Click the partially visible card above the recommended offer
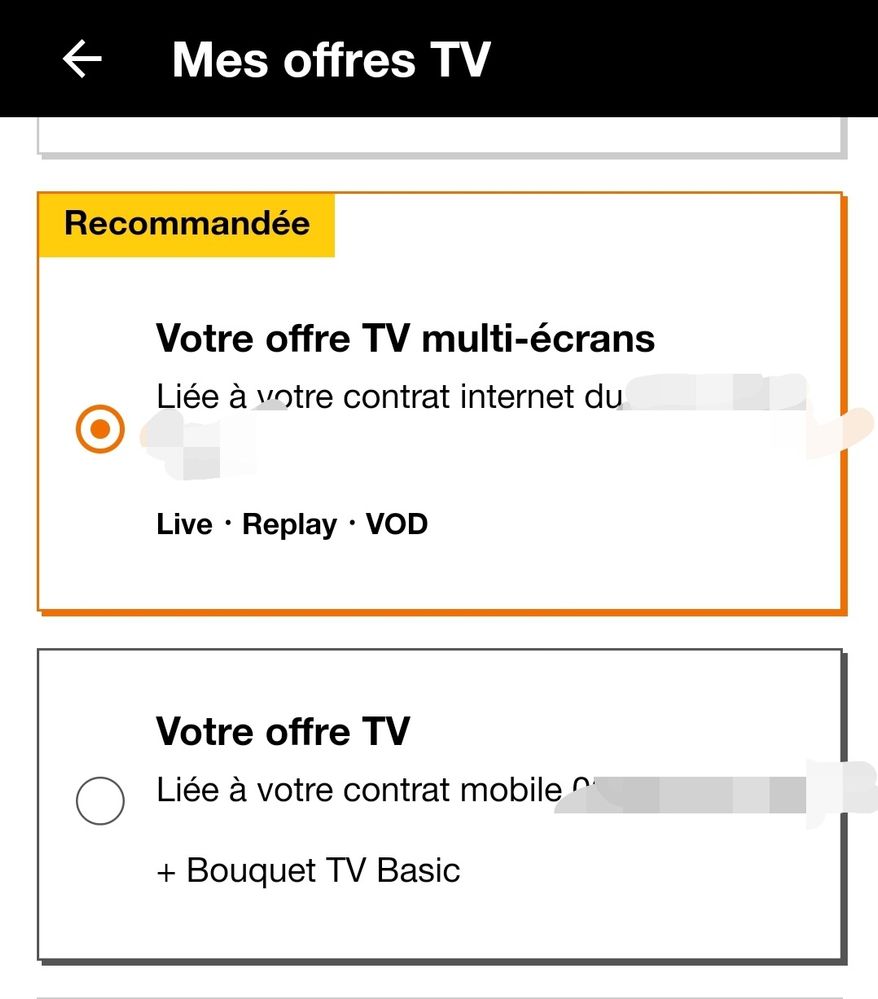This screenshot has height=999, width=878. pyautogui.click(x=440, y=138)
